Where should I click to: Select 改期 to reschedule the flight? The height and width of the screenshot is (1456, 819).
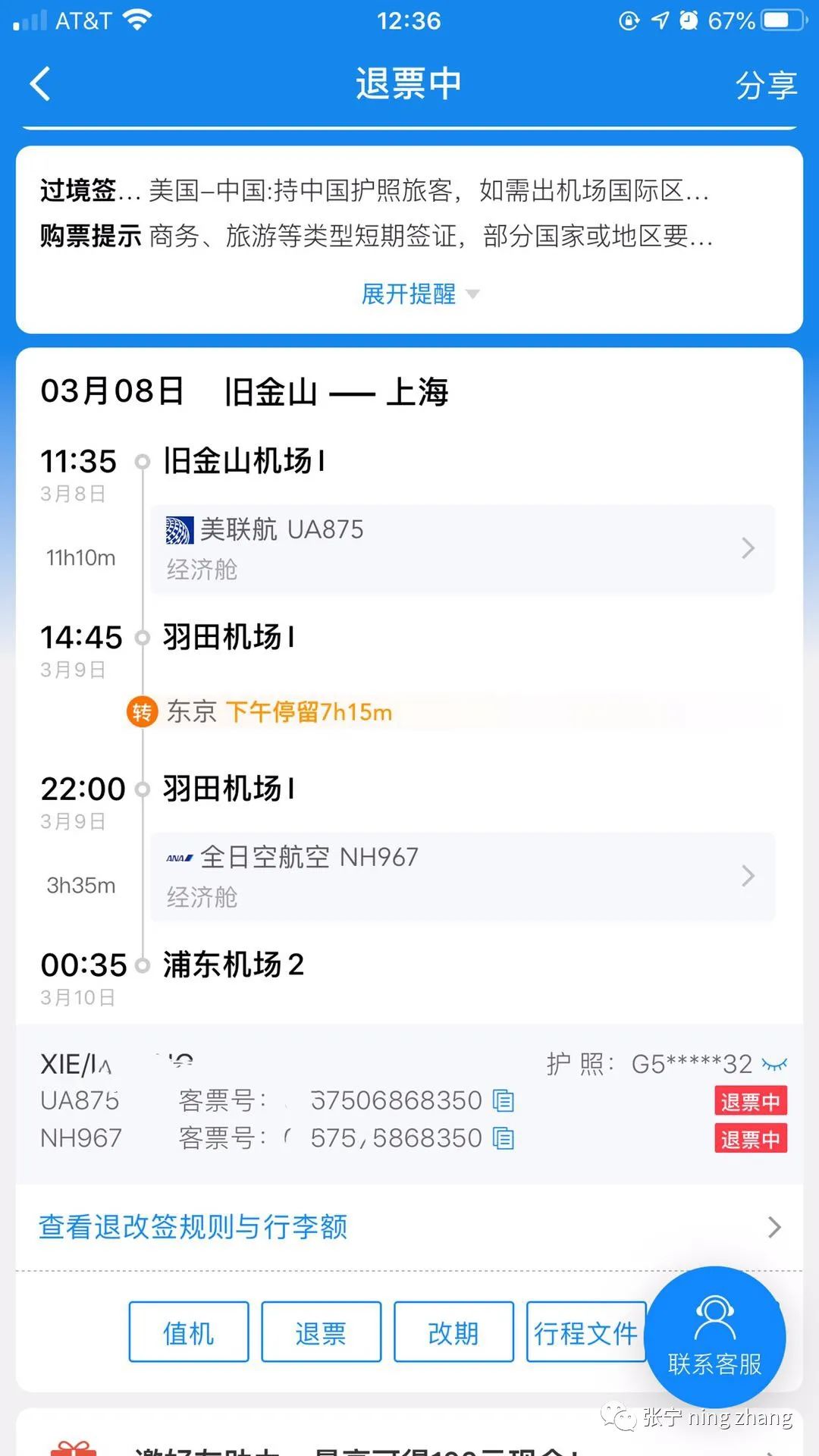click(x=453, y=1332)
